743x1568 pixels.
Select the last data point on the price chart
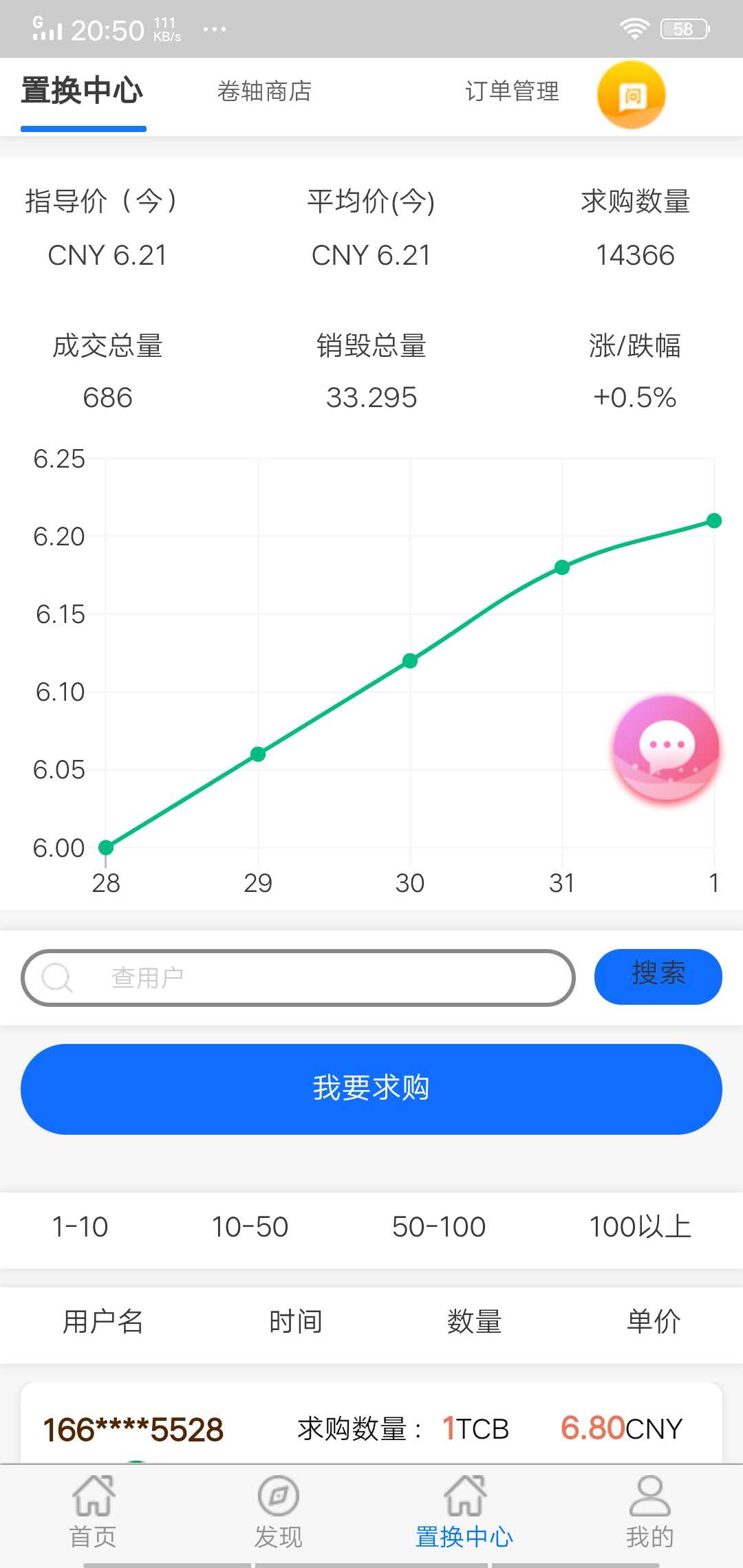click(x=714, y=521)
